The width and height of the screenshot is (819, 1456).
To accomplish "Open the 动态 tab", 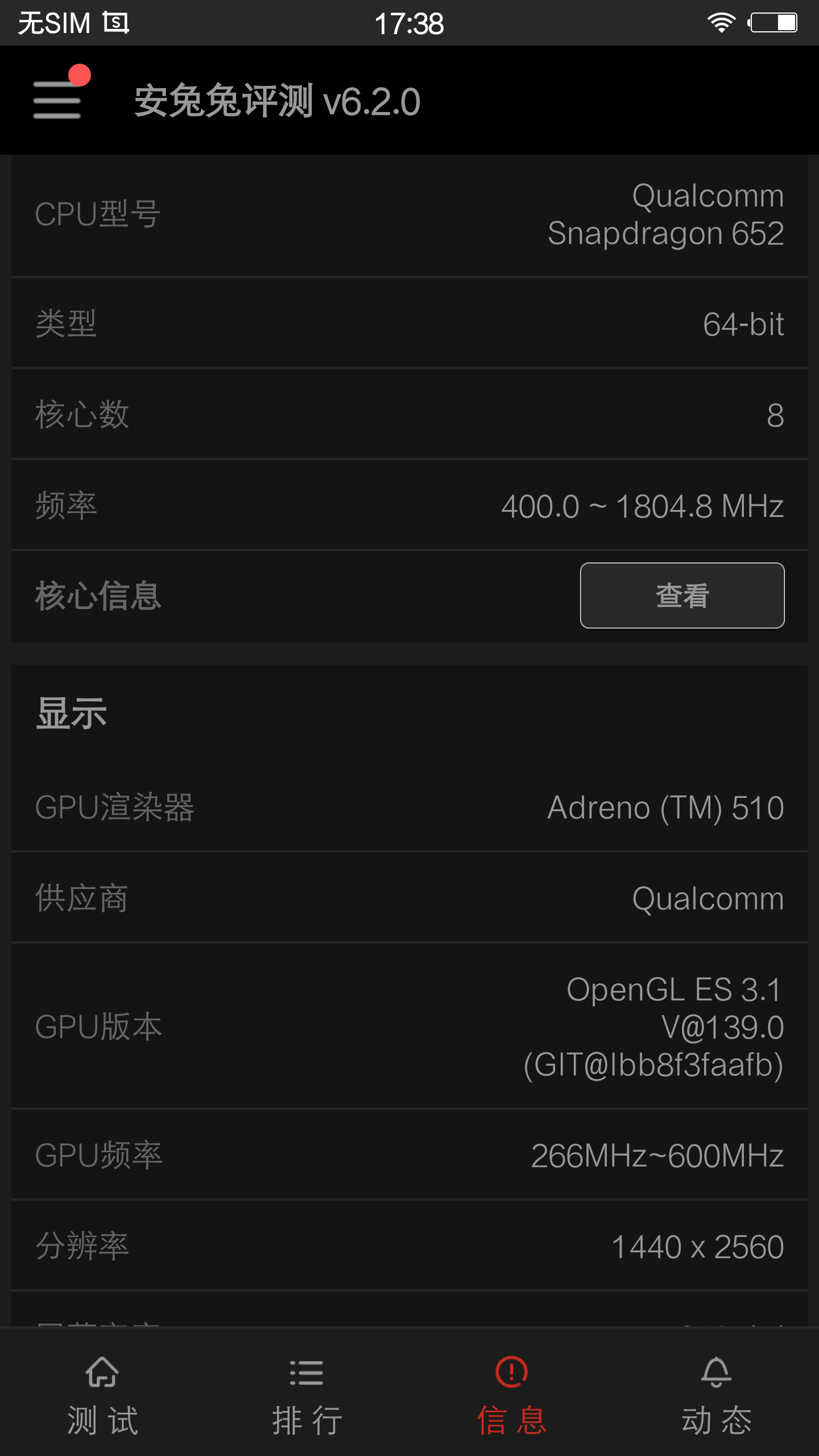I will tap(717, 1395).
